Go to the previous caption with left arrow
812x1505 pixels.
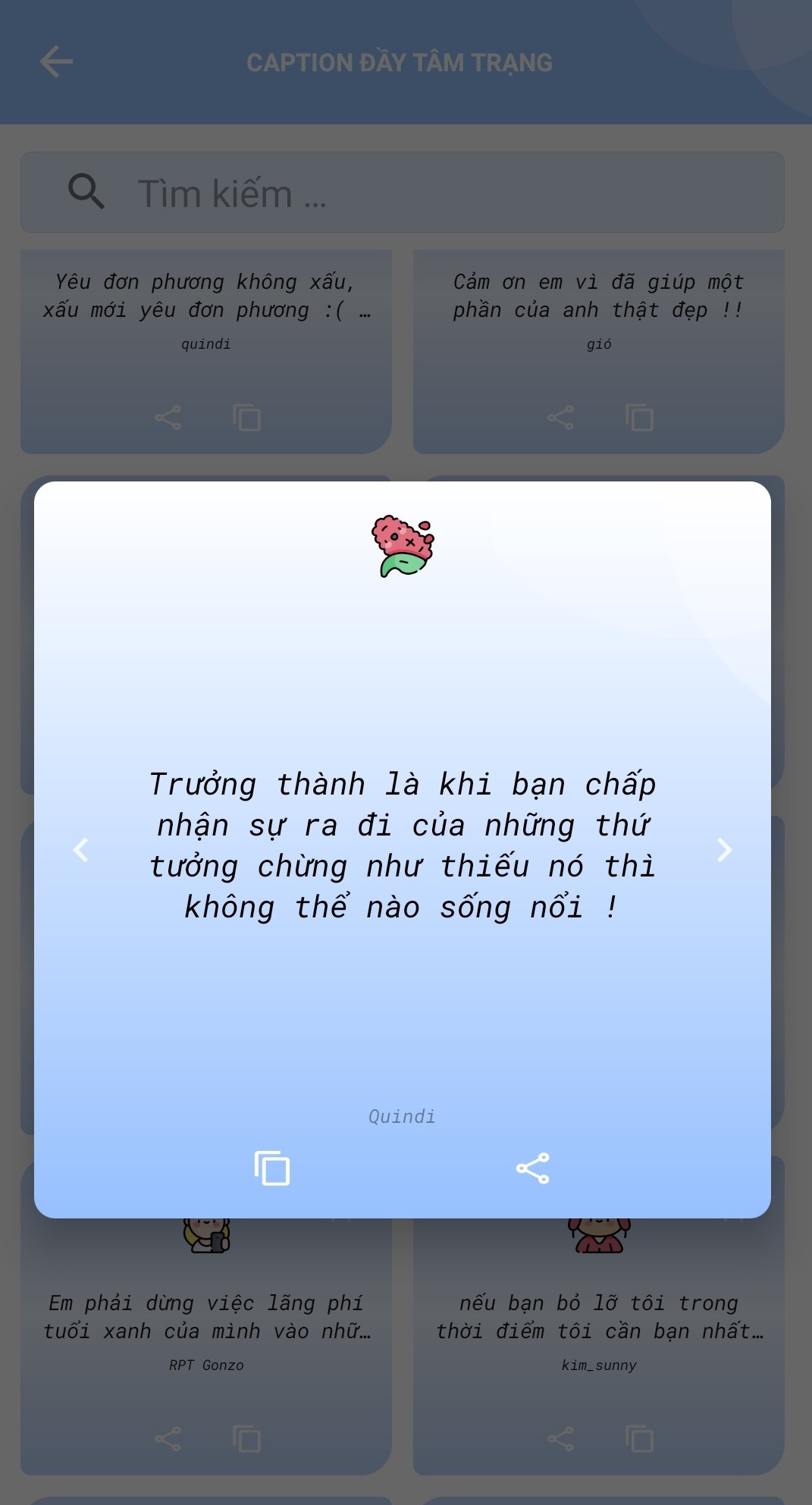click(x=81, y=850)
